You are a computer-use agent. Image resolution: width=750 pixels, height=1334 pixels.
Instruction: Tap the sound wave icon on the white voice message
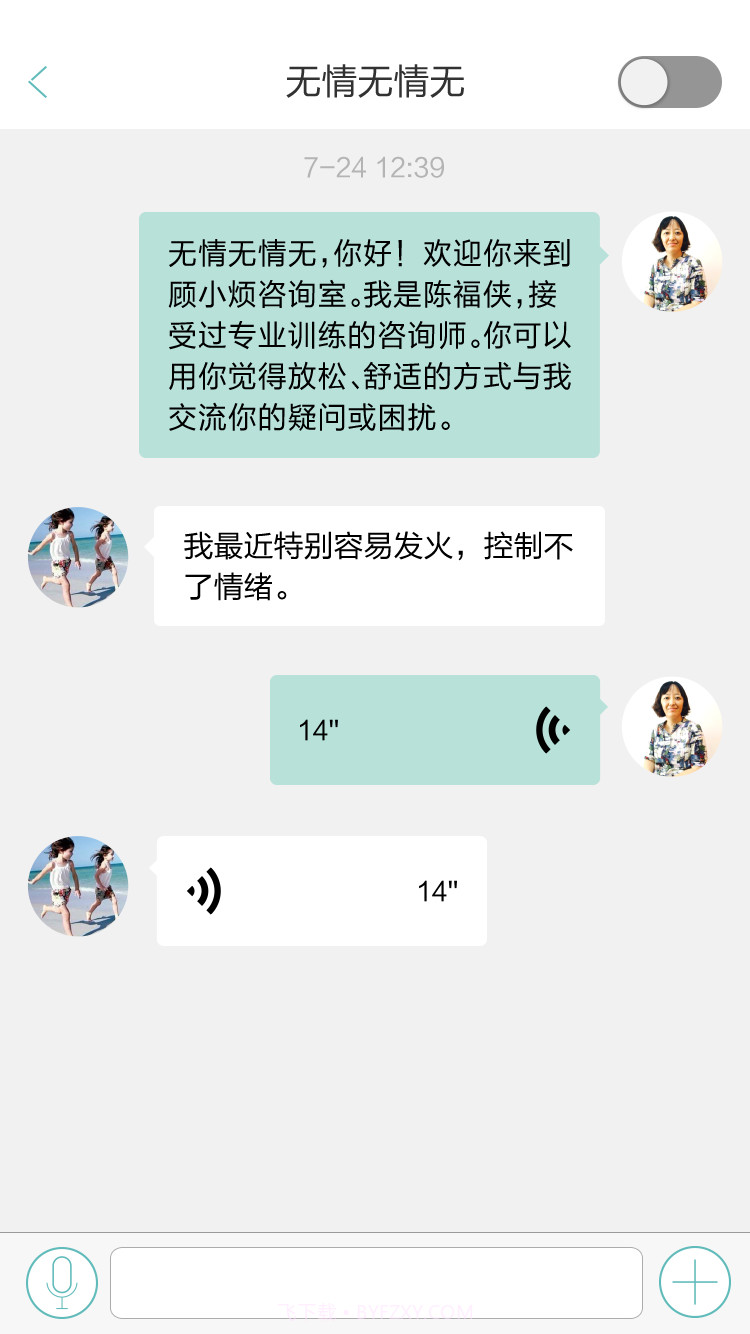click(206, 890)
